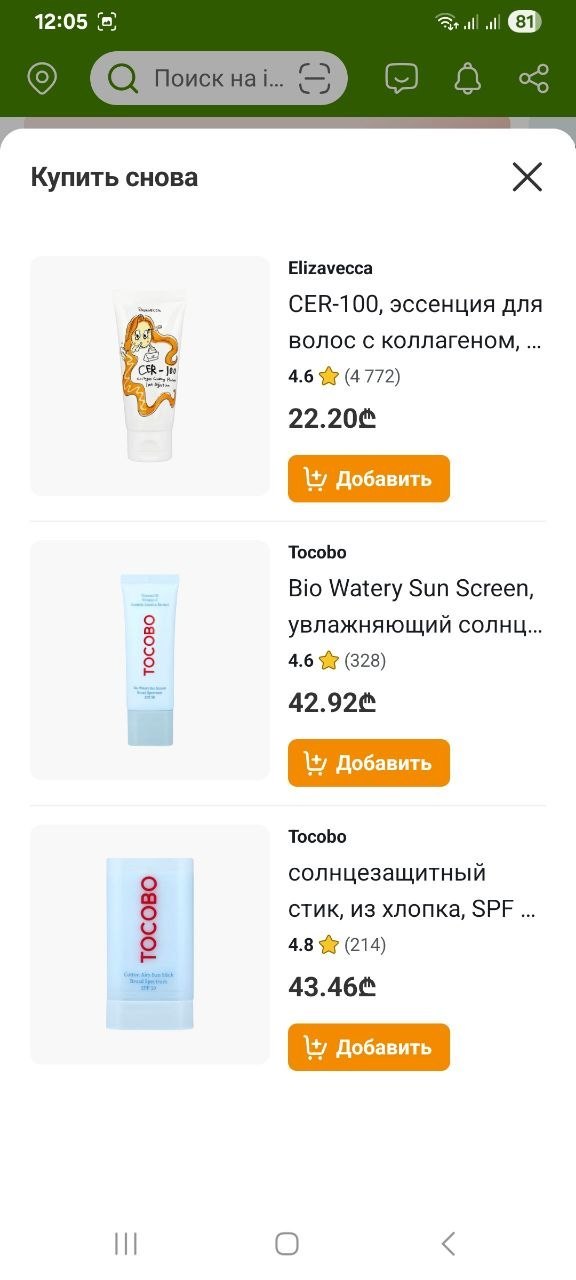The width and height of the screenshot is (576, 1280).
Task: Open the barcode scanner in search bar
Action: coord(316,78)
